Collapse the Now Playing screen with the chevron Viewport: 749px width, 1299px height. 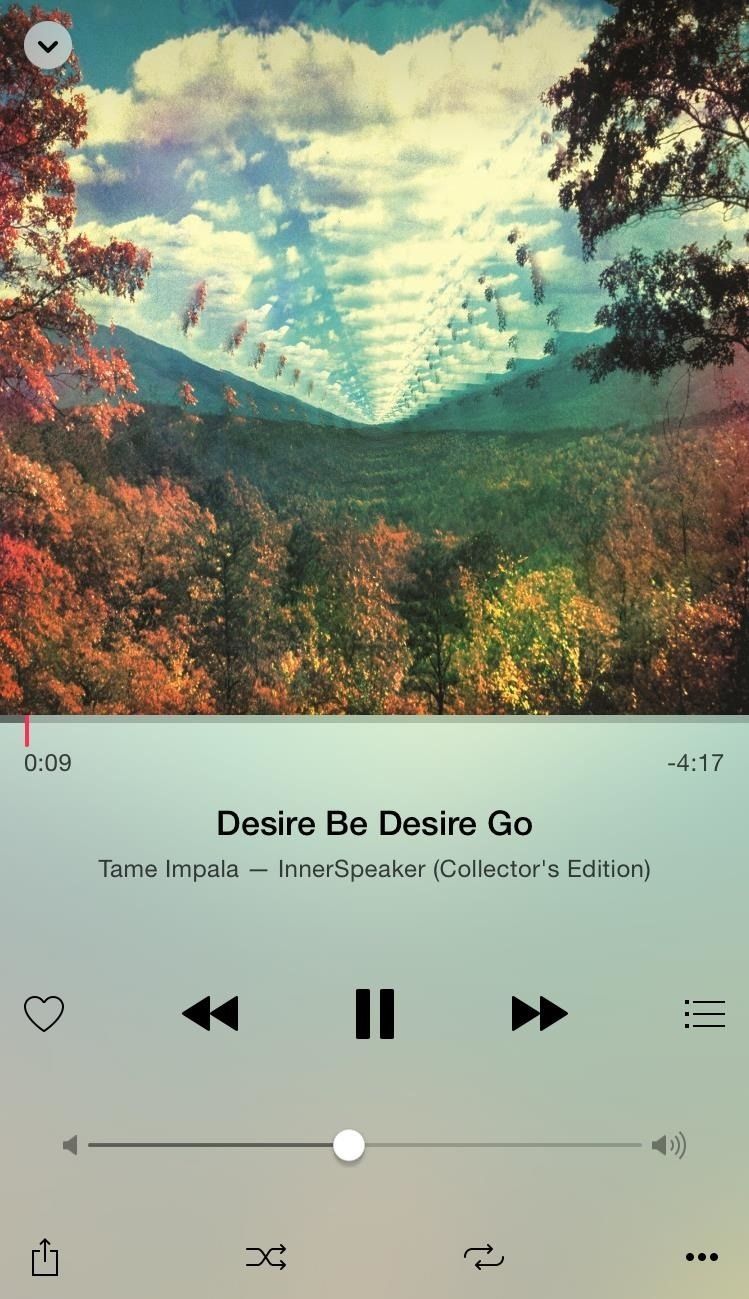pyautogui.click(x=48, y=46)
